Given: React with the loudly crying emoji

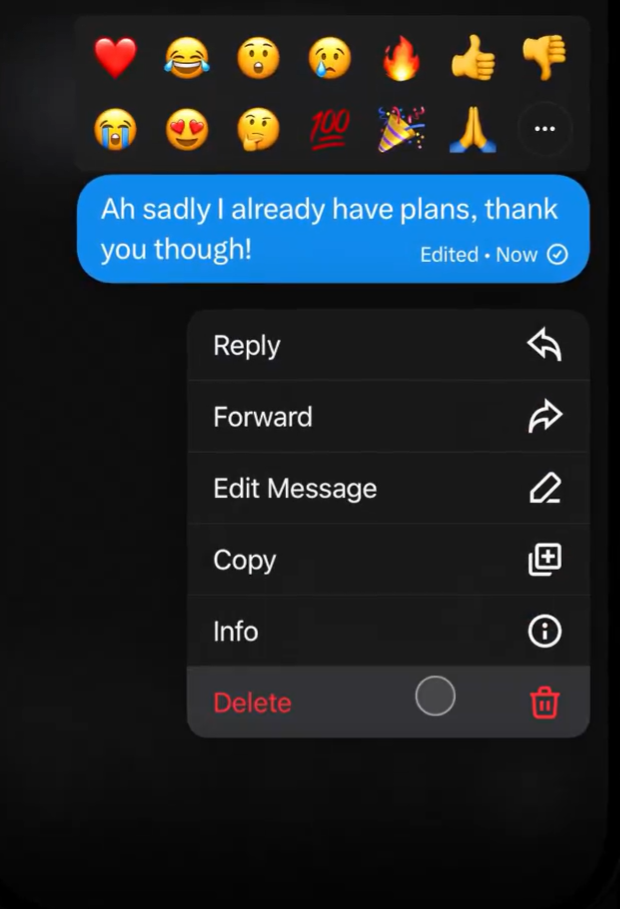Looking at the screenshot, I should (115, 129).
